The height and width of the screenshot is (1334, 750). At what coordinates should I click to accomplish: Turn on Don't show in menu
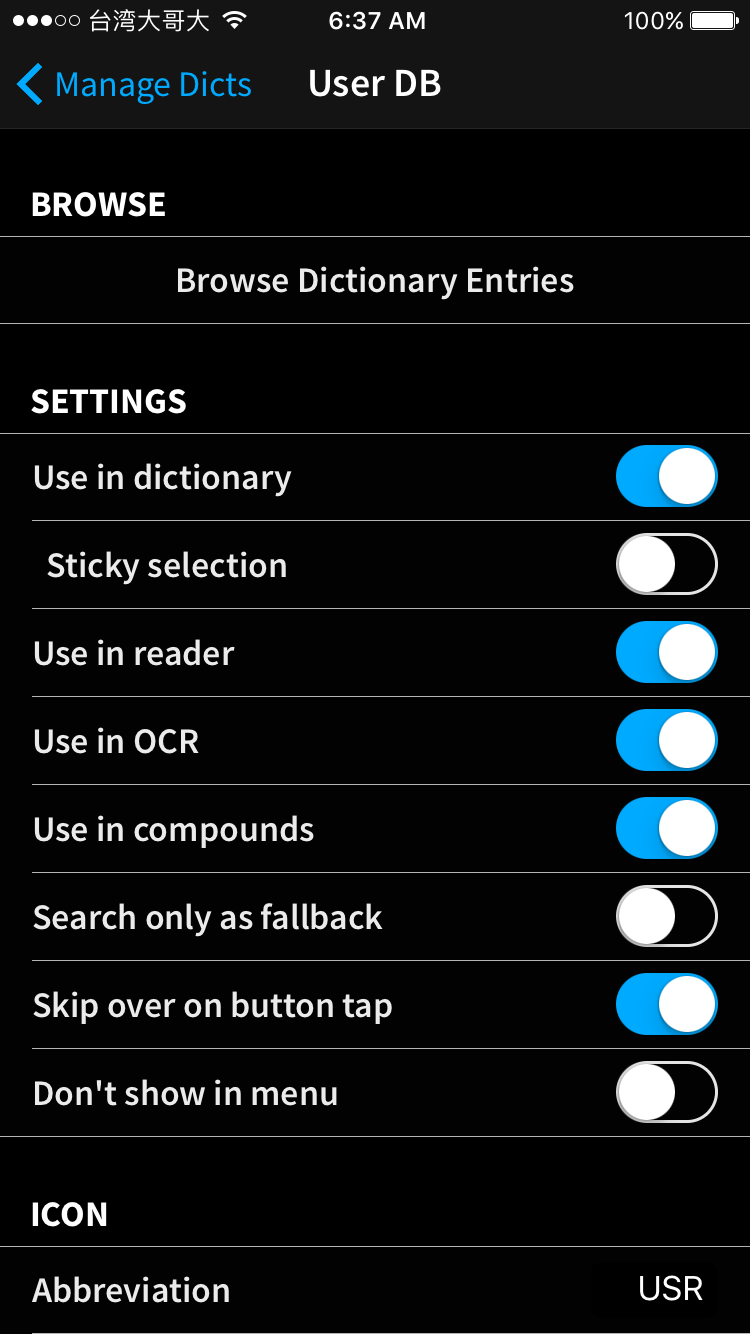[x=667, y=1093]
